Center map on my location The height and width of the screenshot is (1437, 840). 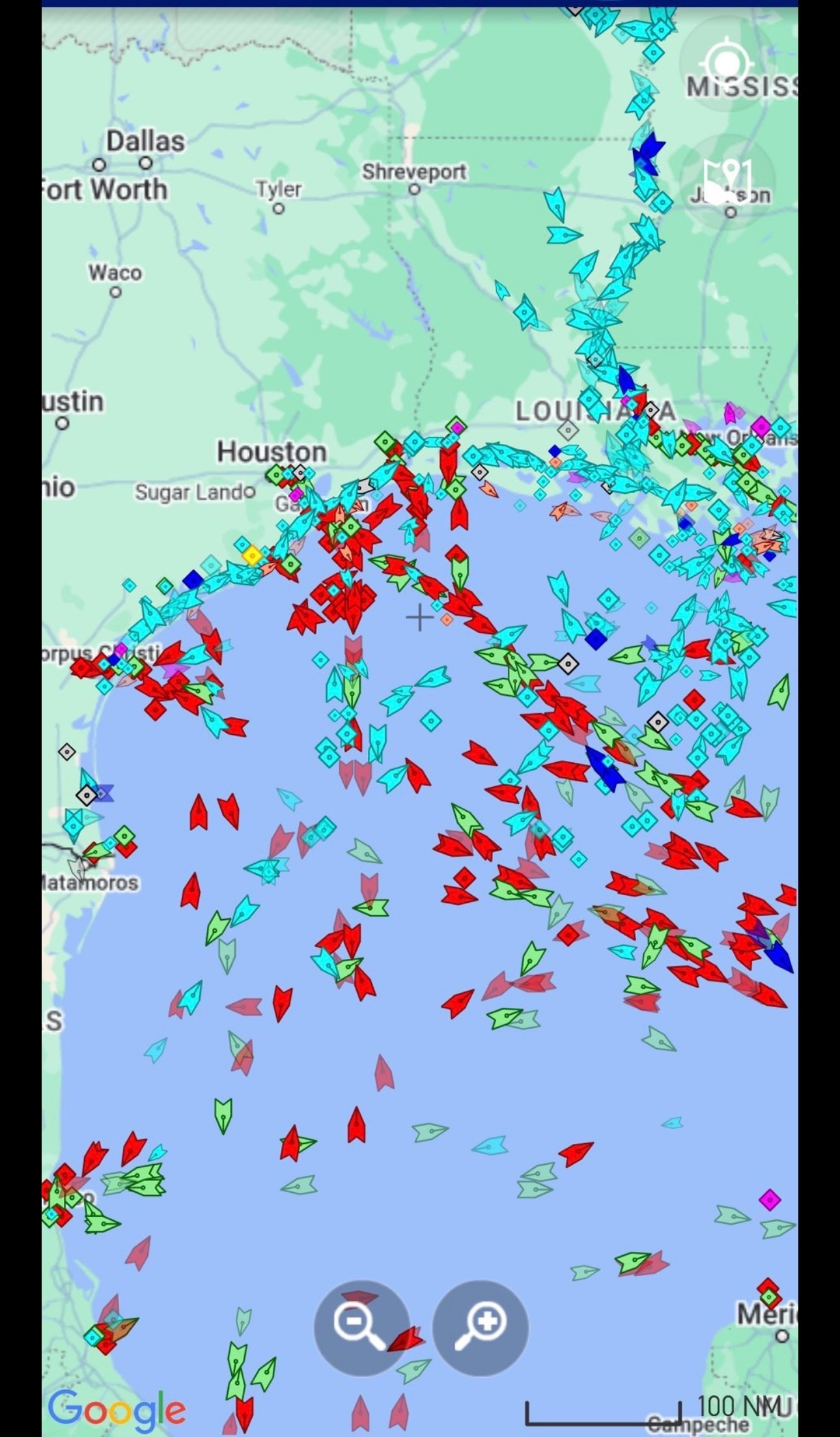coord(727,64)
